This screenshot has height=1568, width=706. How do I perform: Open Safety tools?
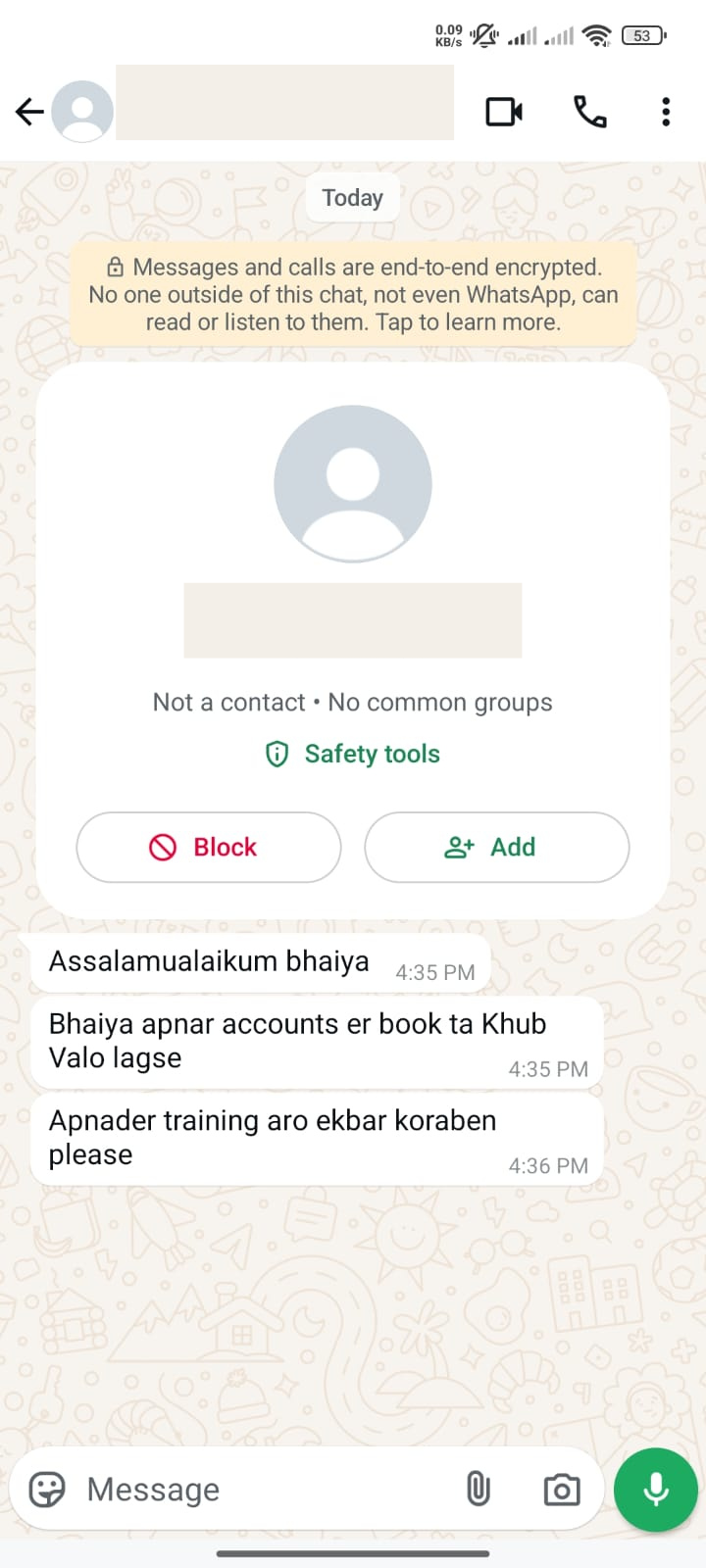353,754
